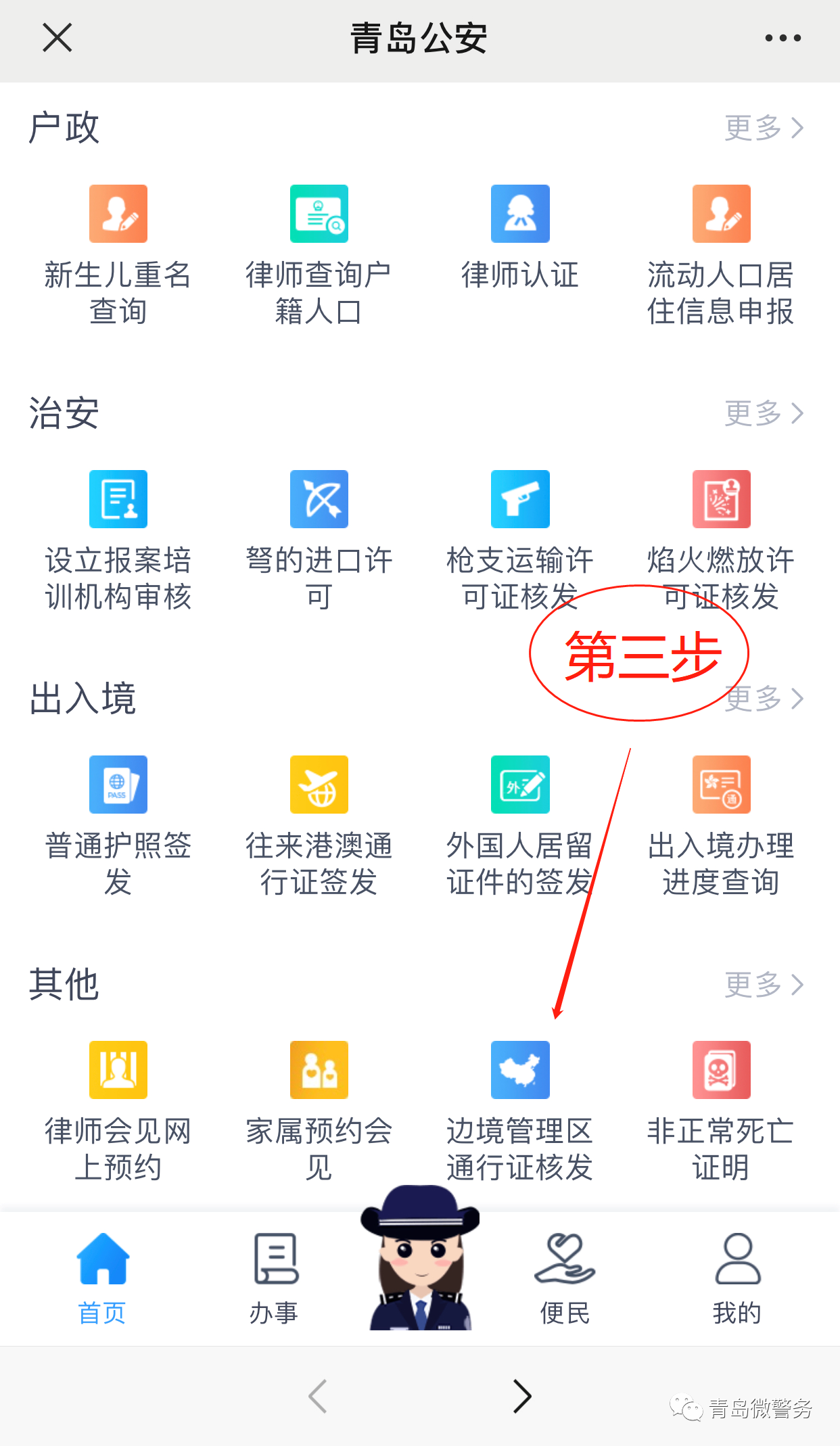Open 设立报案培训机构审核
840x1446 pixels.
[118, 500]
